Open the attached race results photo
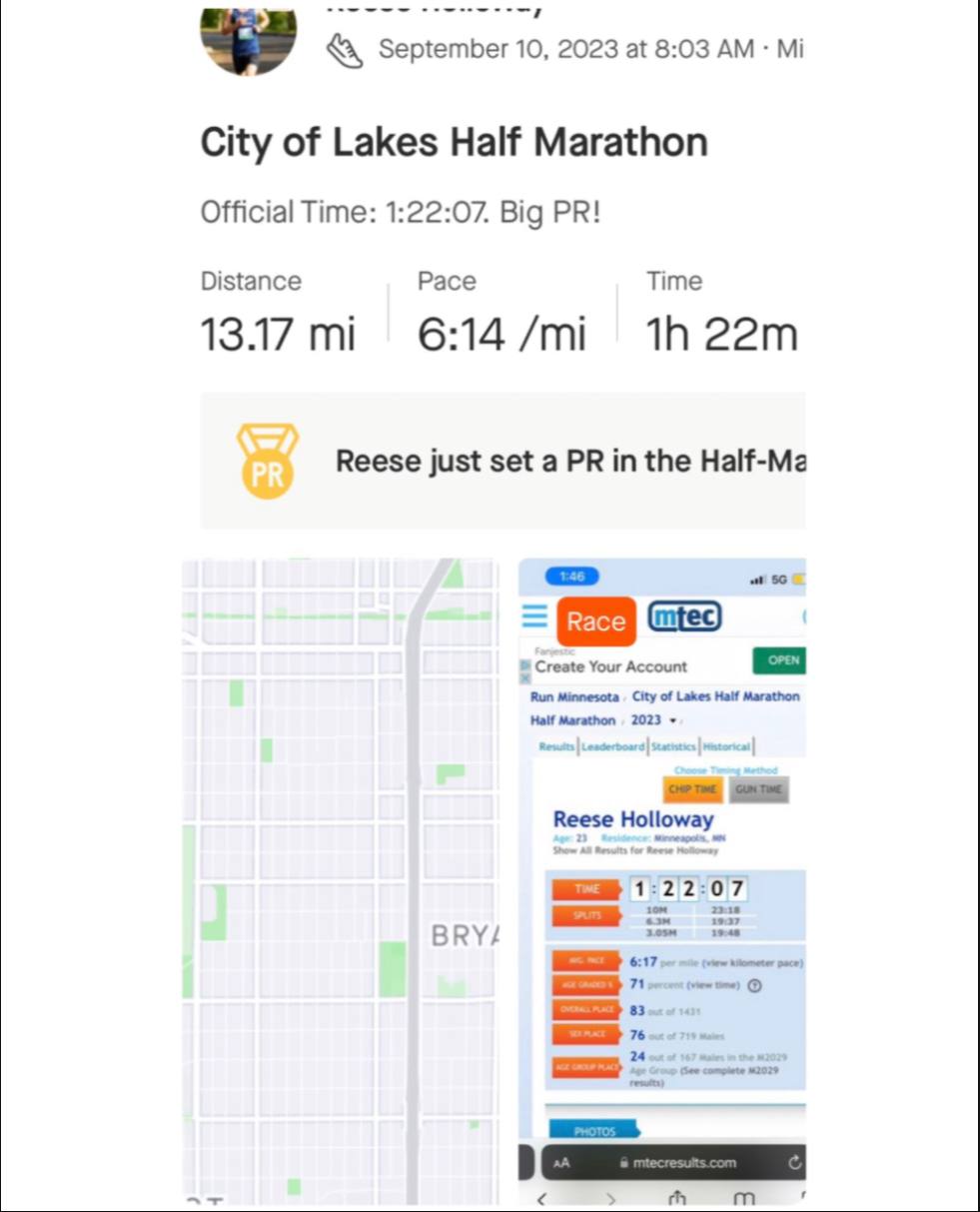The width and height of the screenshot is (980, 1212). (x=662, y=879)
